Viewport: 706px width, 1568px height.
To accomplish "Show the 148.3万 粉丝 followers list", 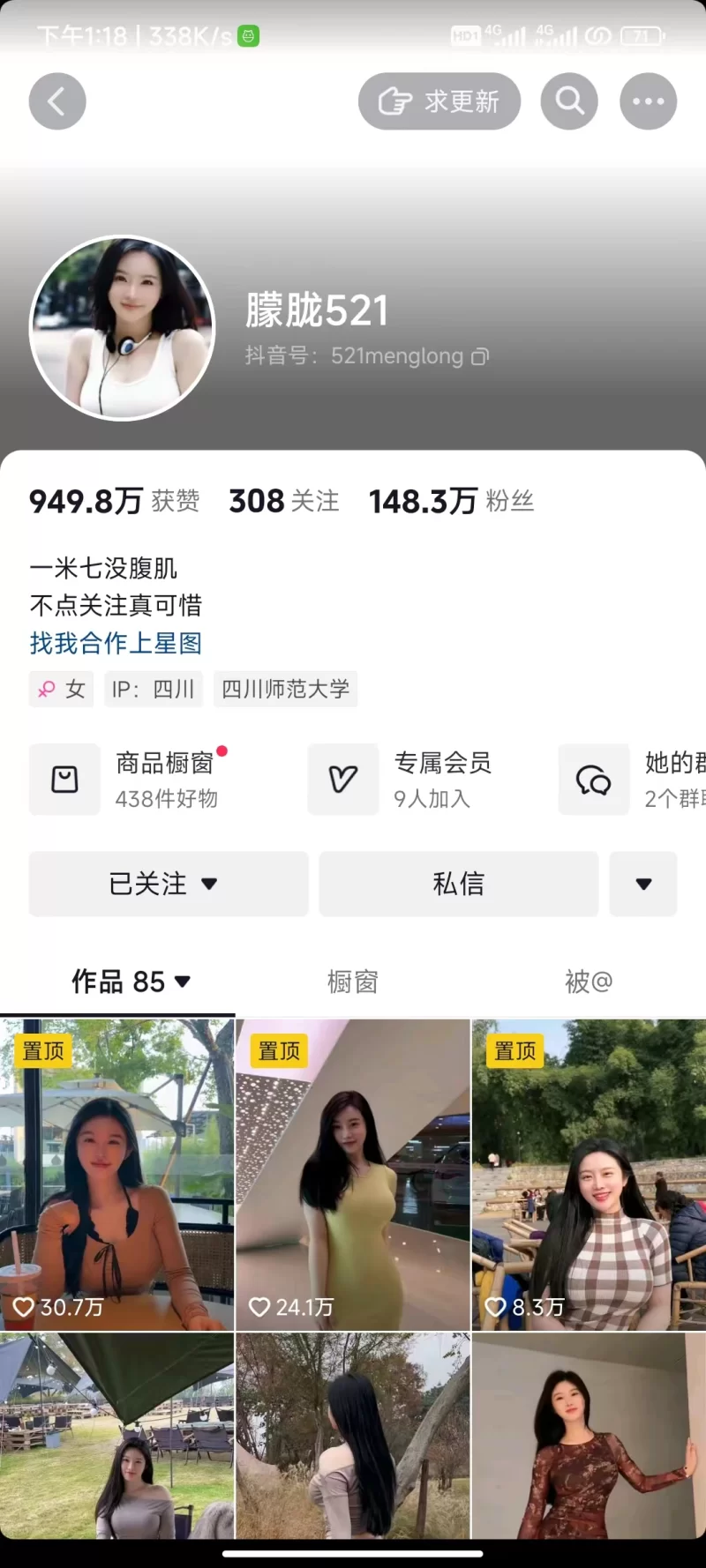I will pyautogui.click(x=451, y=501).
